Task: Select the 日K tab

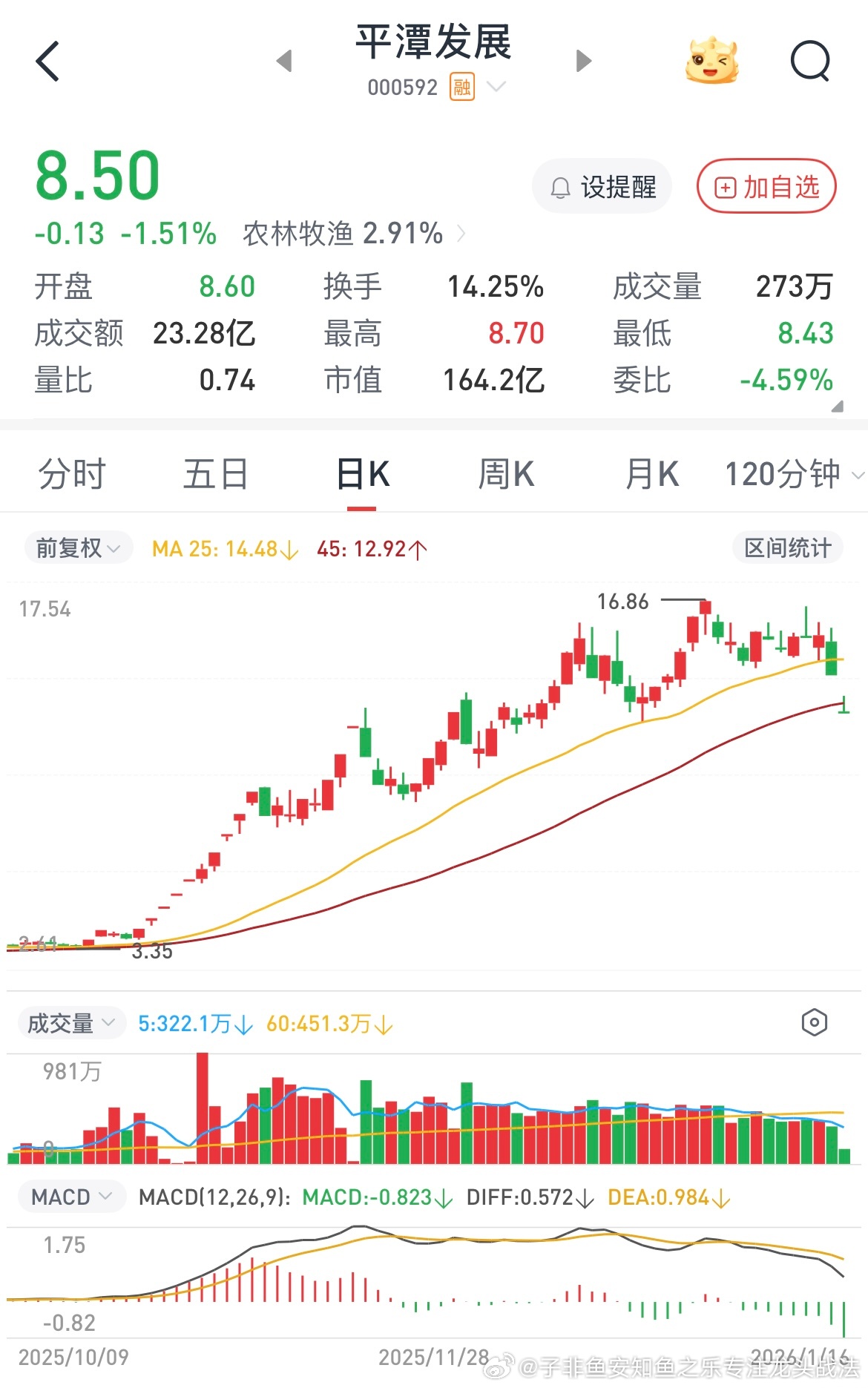Action: coord(362,474)
